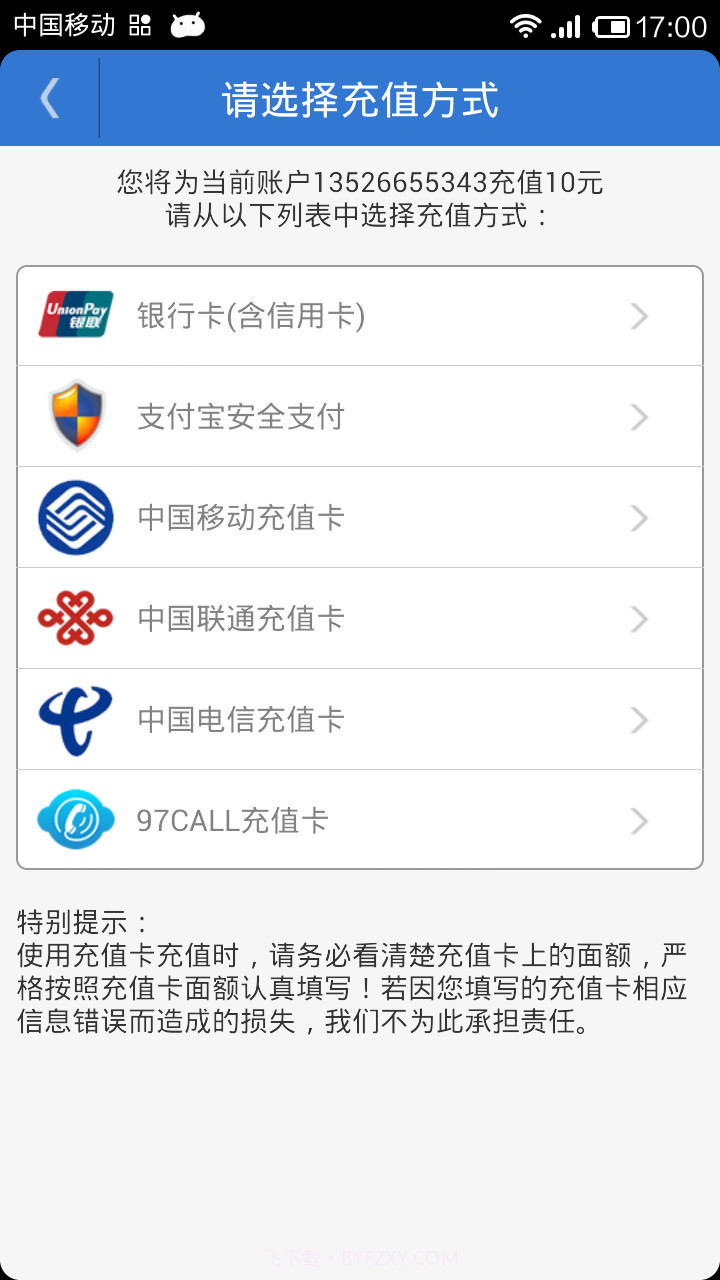Click the 请选择充值方式 title bar
The image size is (720, 1280).
tap(360, 97)
